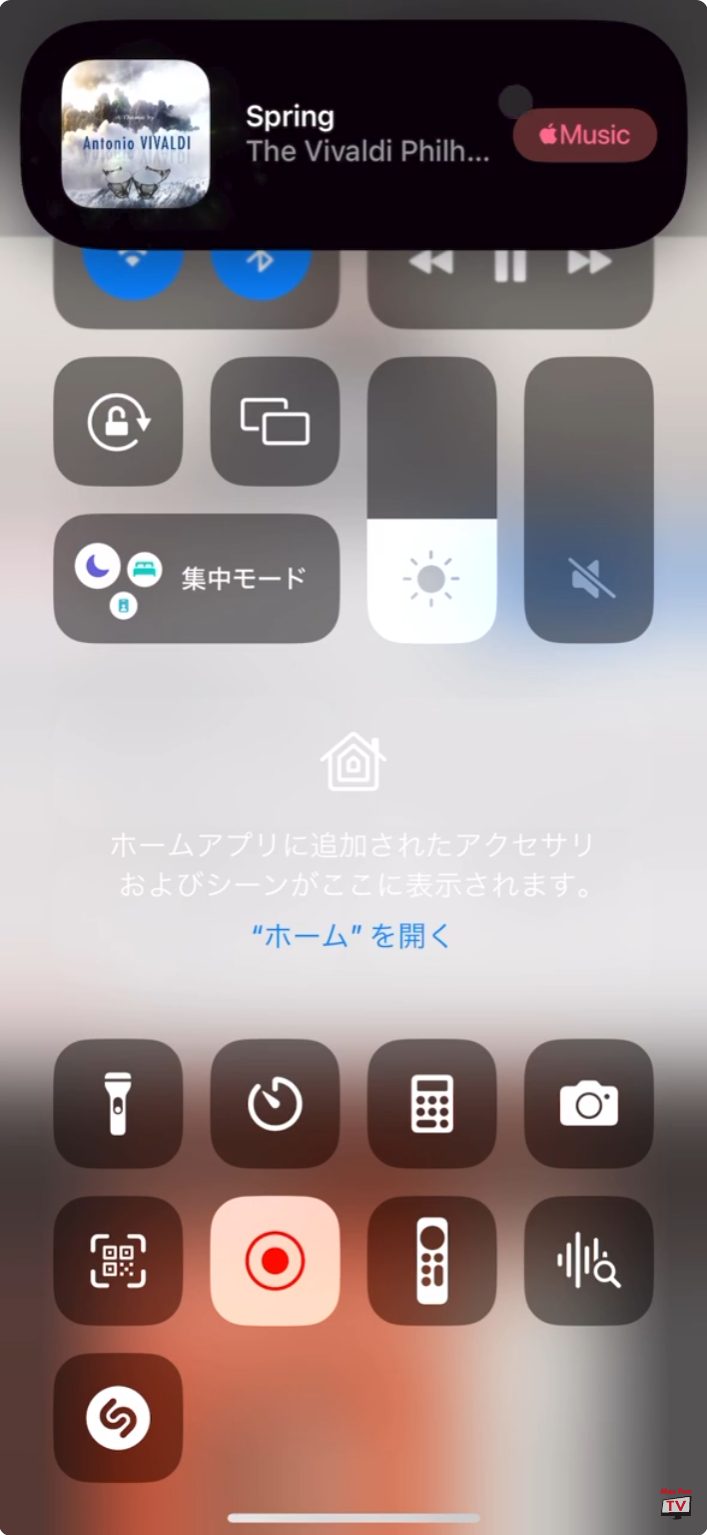Open 集中モード focus settings
The width and height of the screenshot is (707, 1535).
coord(196,578)
